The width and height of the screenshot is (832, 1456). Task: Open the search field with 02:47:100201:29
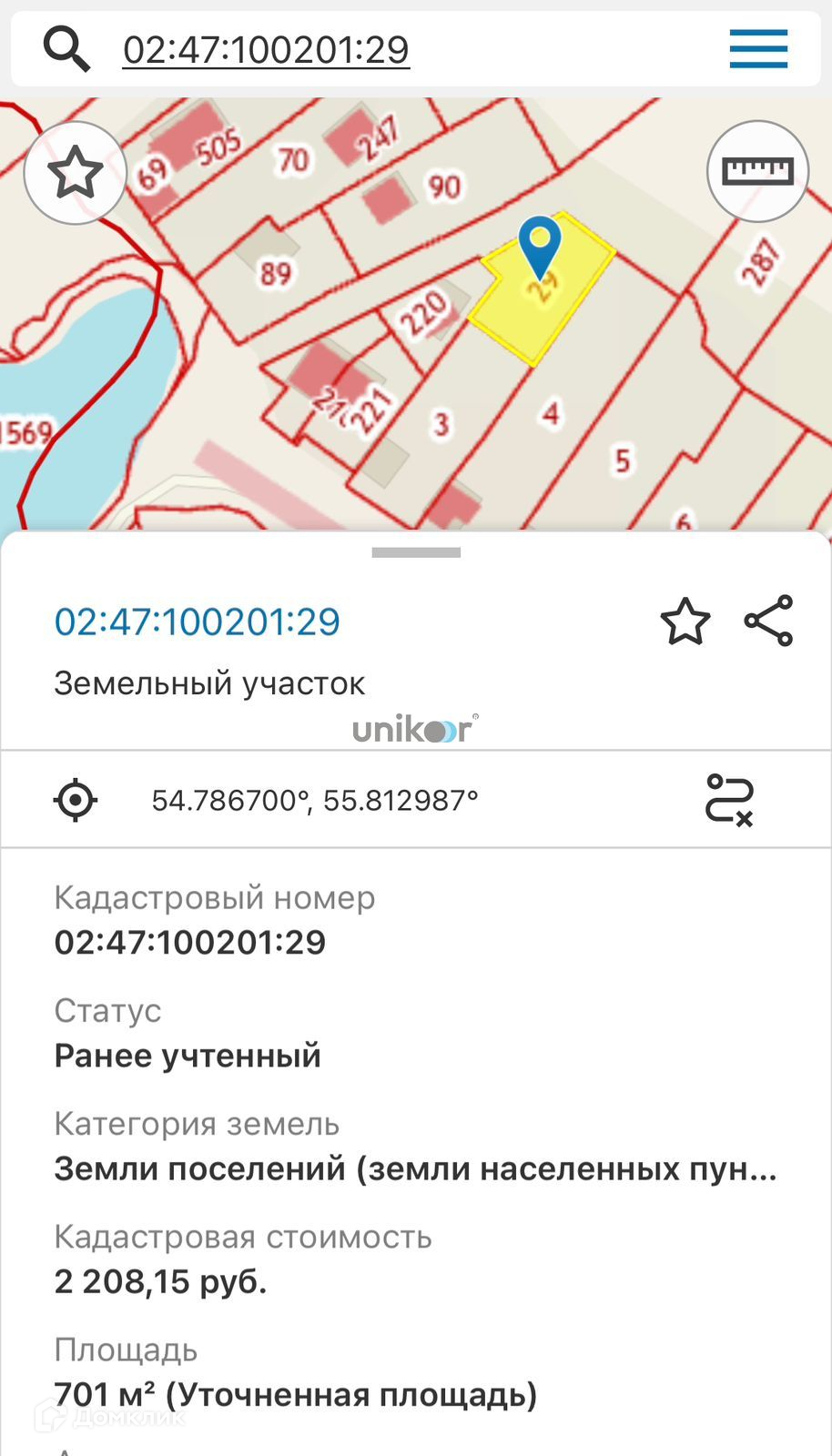click(x=266, y=50)
